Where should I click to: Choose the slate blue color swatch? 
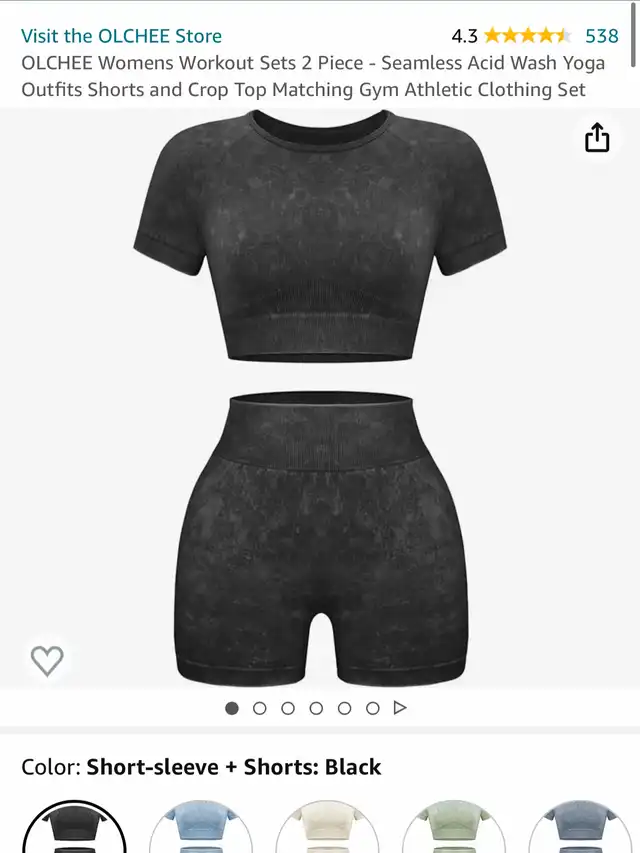click(580, 828)
